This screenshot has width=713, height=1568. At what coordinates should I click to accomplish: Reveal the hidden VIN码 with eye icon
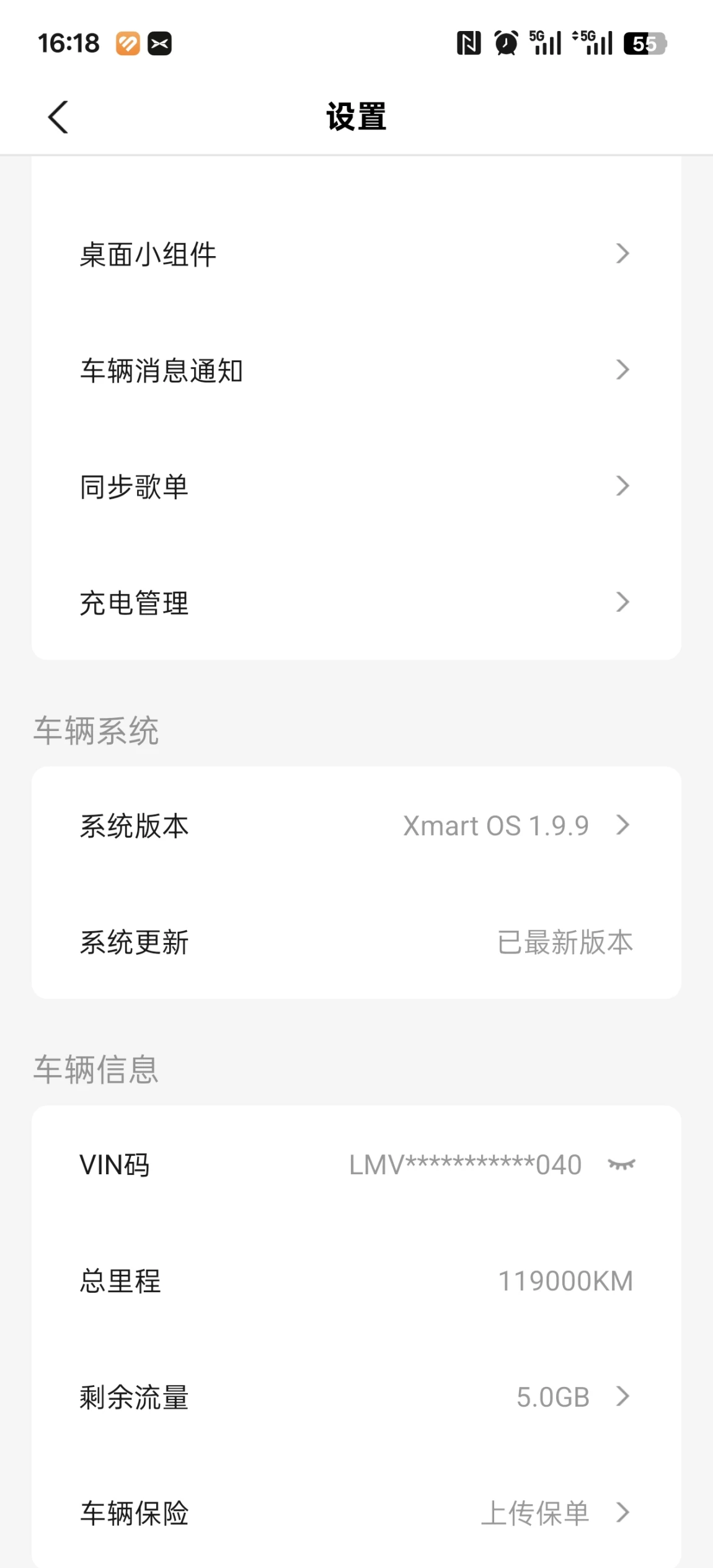[x=621, y=1164]
